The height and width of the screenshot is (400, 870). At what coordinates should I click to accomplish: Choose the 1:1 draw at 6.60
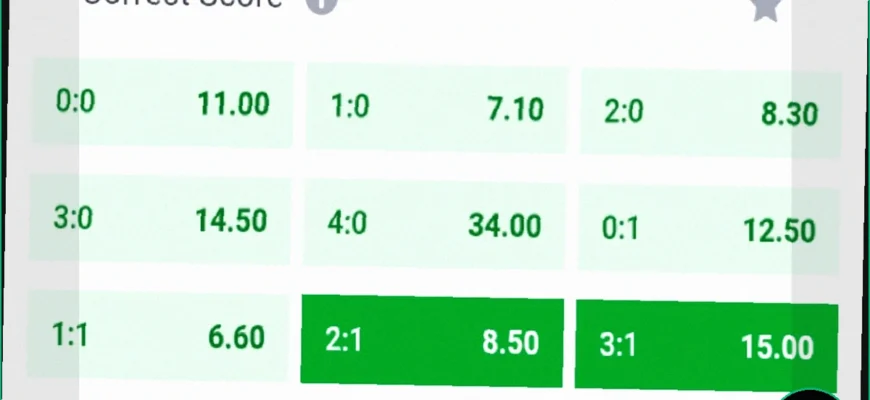[158, 336]
